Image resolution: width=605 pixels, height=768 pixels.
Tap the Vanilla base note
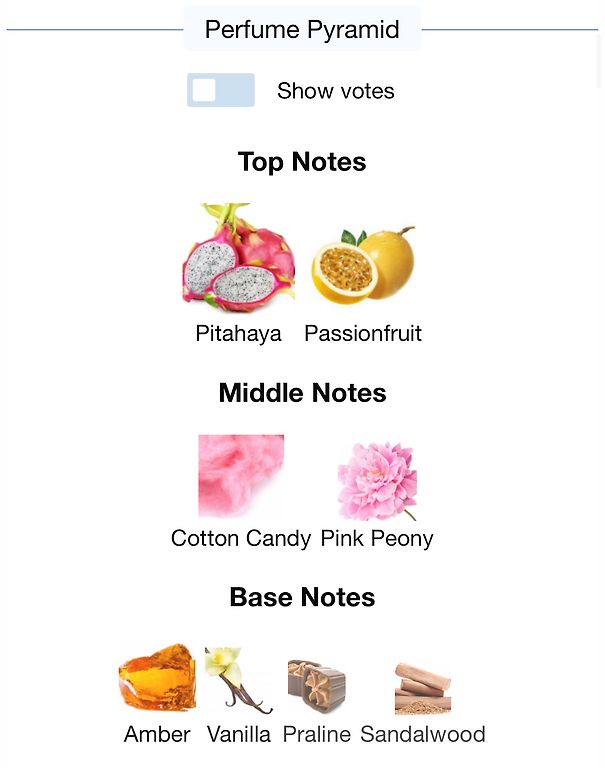coord(238,681)
